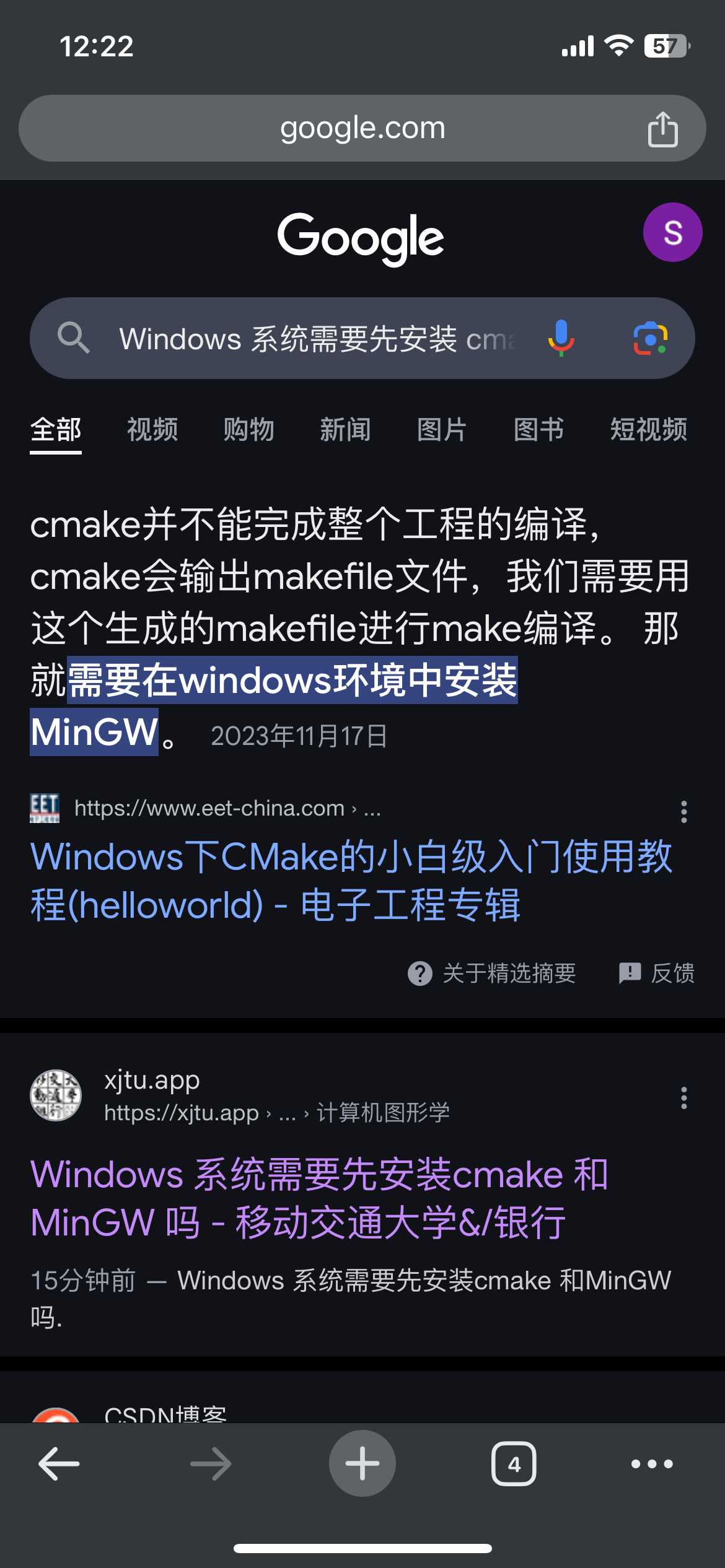The width and height of the screenshot is (725, 1568).
Task: Share the page from the address bar
Action: click(662, 129)
